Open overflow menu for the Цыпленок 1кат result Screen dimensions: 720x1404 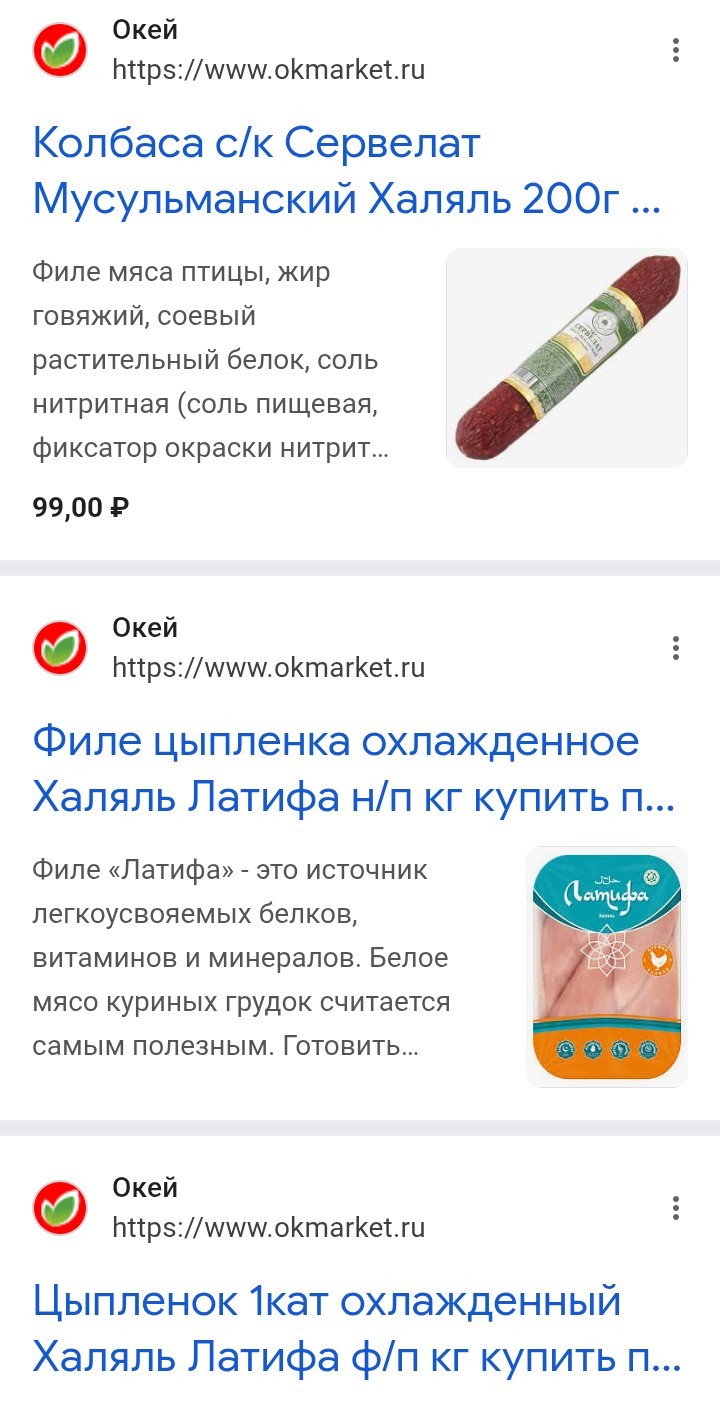coord(676,1208)
